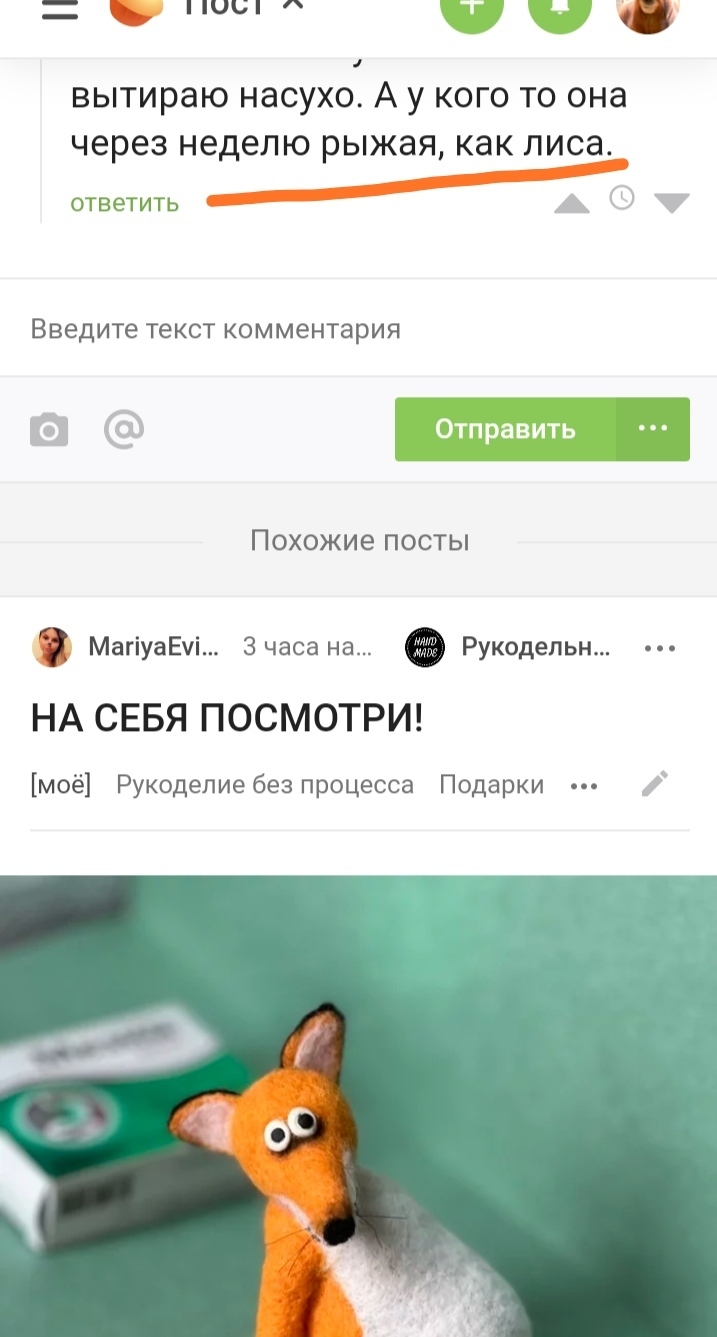
Task: Attach a photo with the camera icon
Action: coord(49,430)
